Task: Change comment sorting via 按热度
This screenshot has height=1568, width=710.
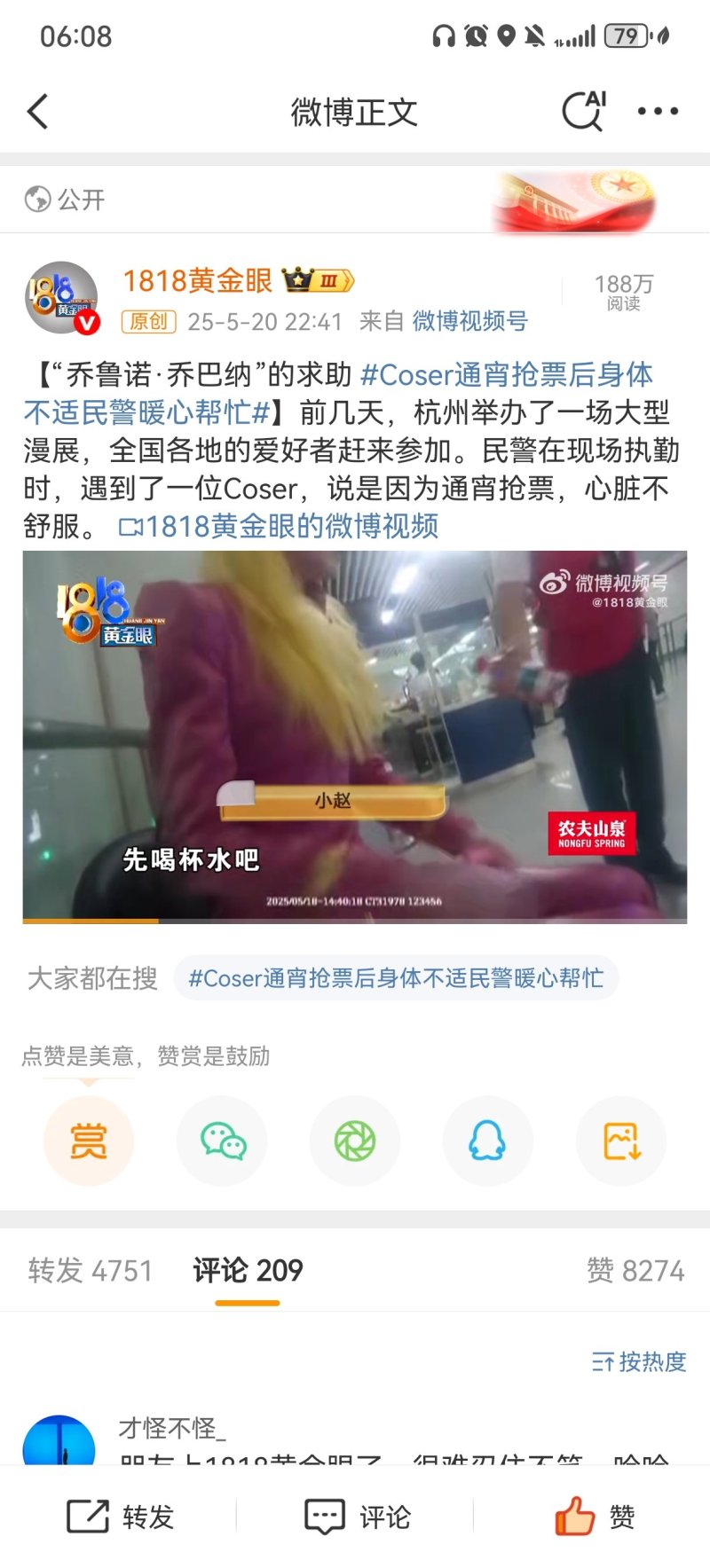Action: pyautogui.click(x=639, y=1361)
